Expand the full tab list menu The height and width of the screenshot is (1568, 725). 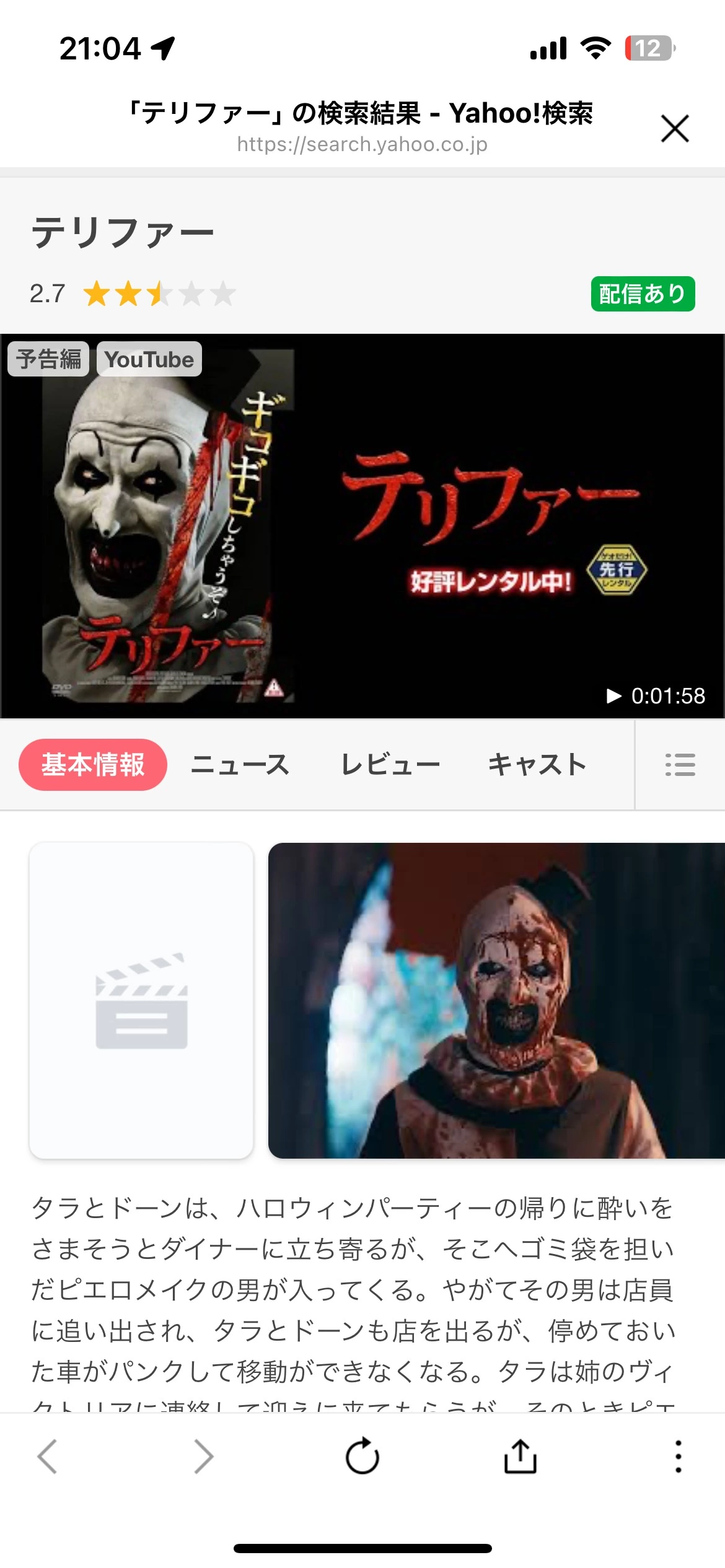point(680,765)
